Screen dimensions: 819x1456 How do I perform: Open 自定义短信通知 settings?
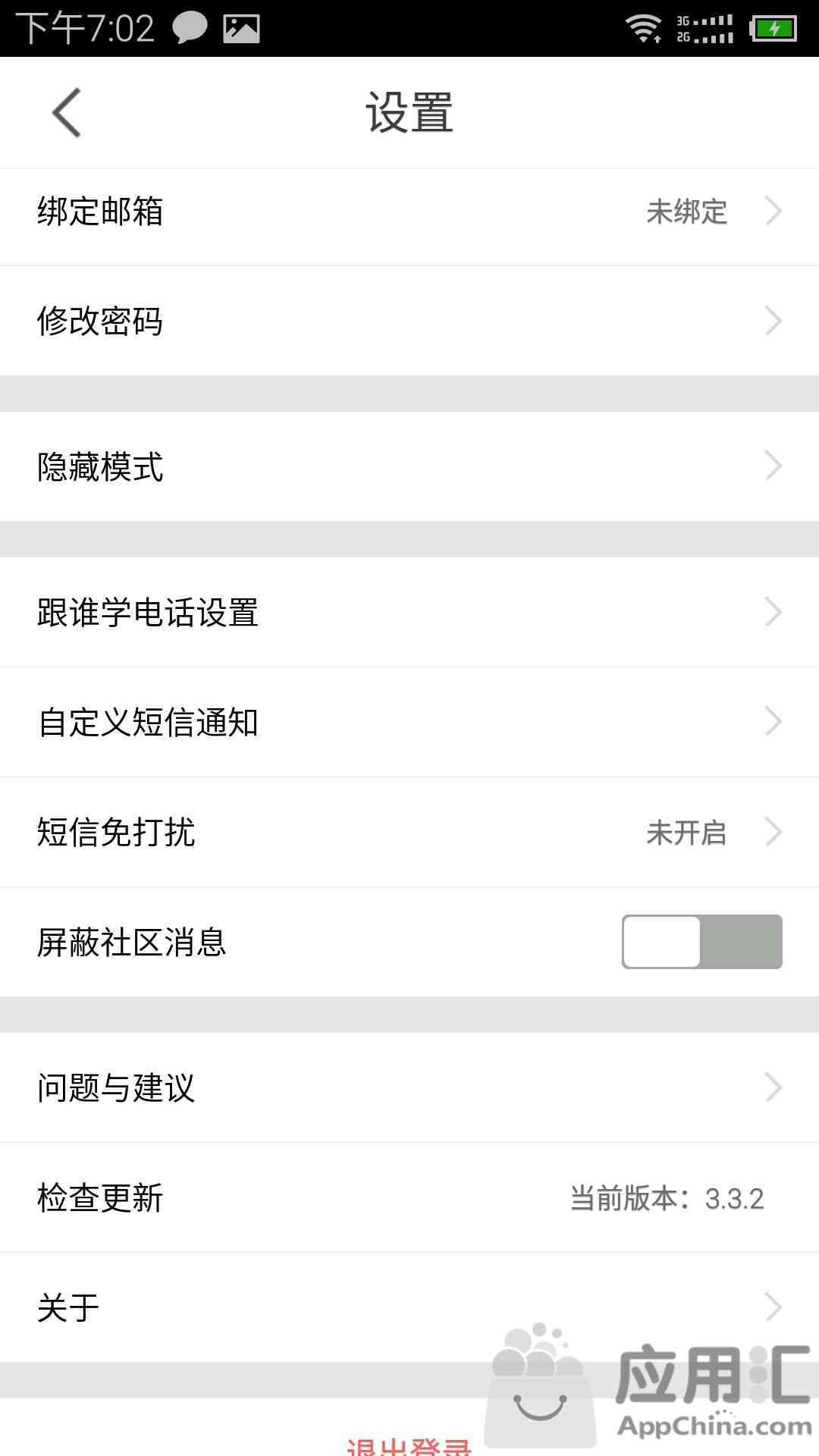point(409,722)
